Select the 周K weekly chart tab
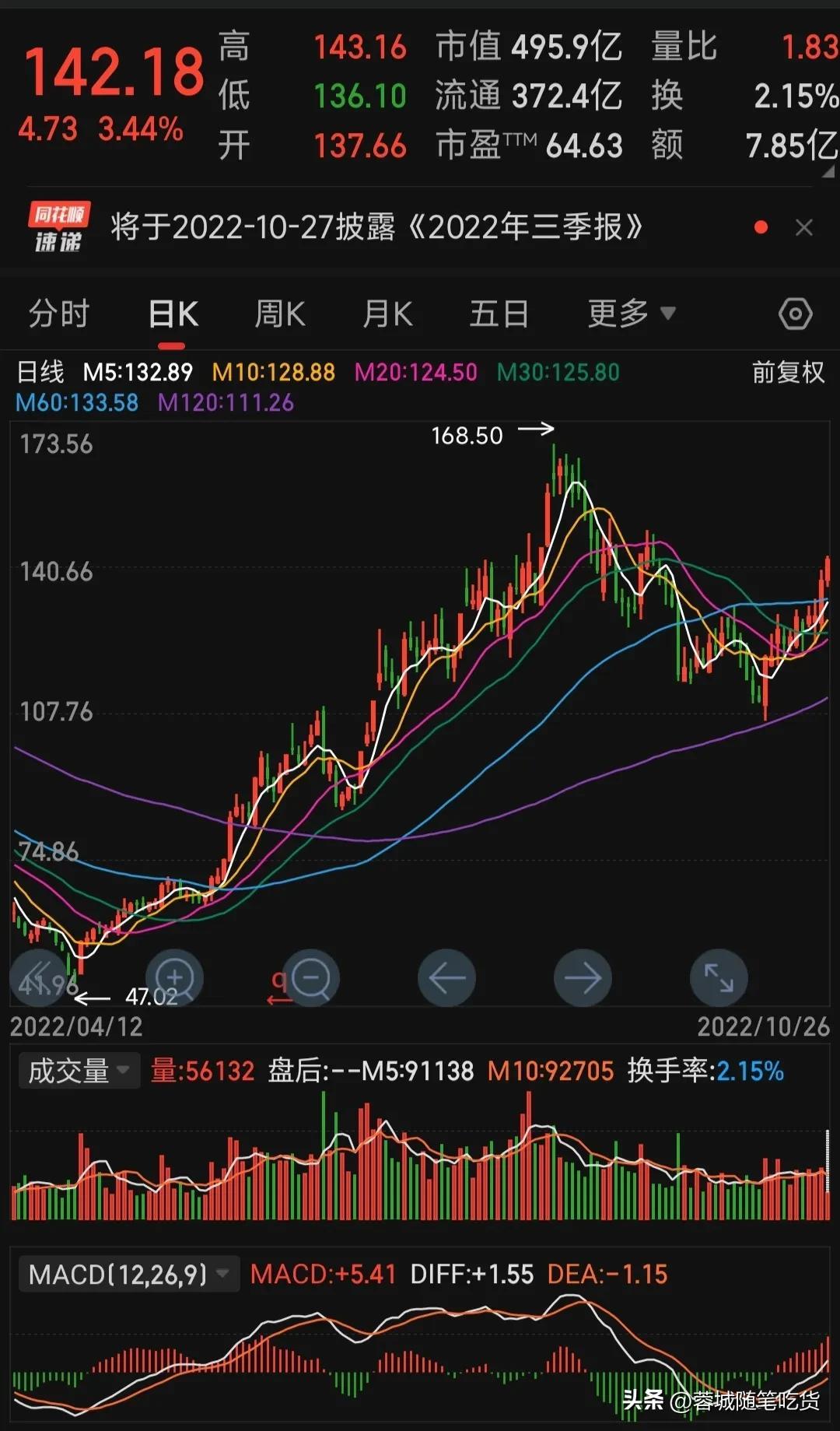The width and height of the screenshot is (840, 1431). click(x=280, y=314)
